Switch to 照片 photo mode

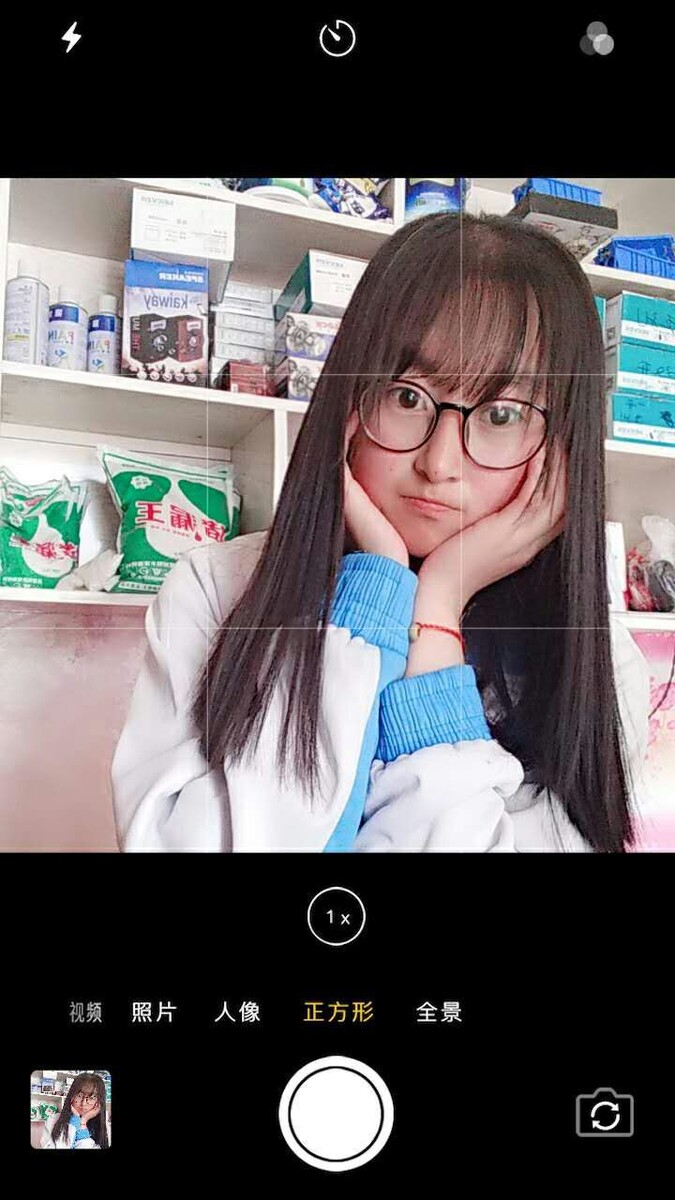tap(154, 1012)
